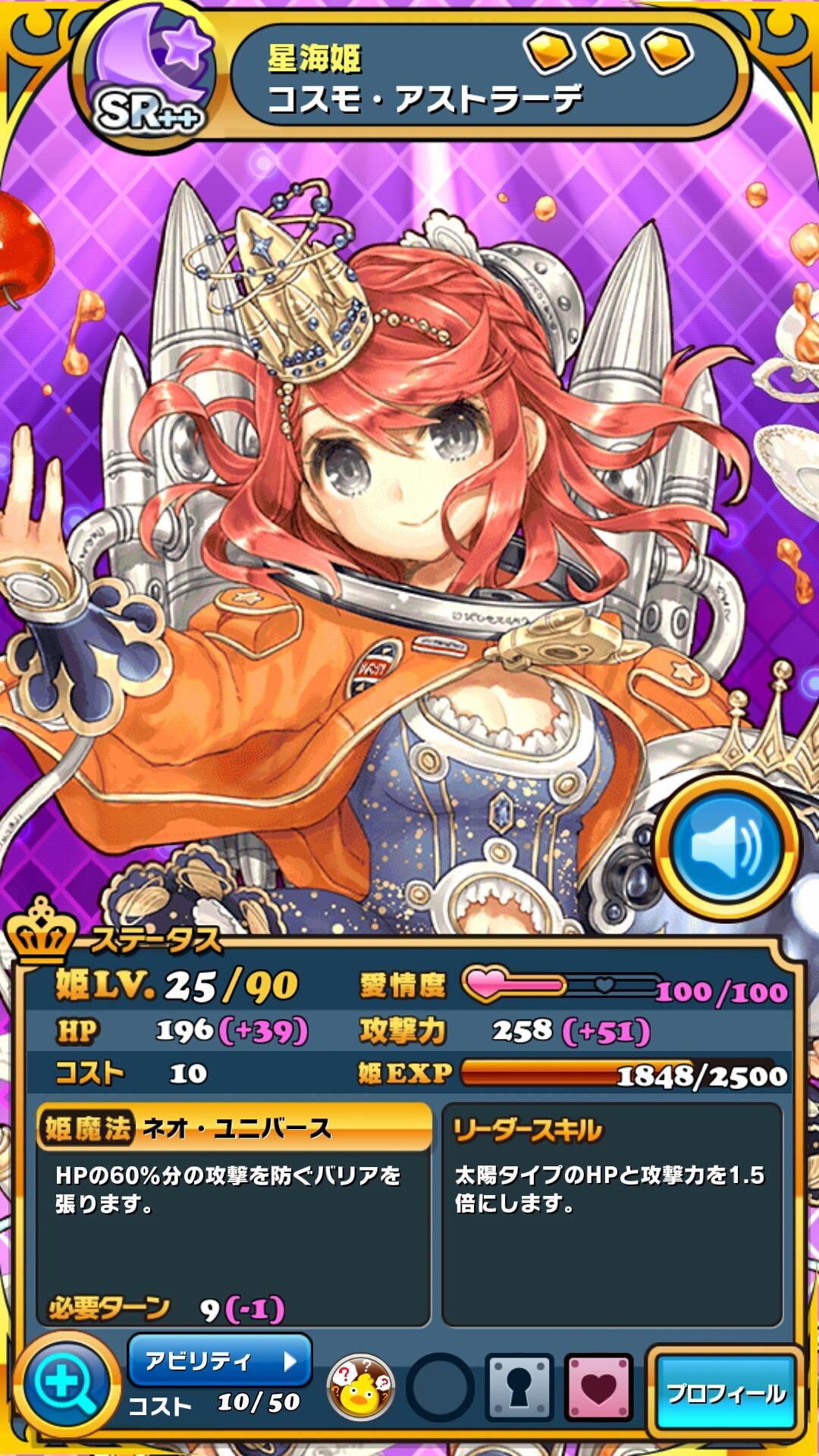Open the アビリティ ability panel
The width and height of the screenshot is (819, 1456).
(220, 1361)
